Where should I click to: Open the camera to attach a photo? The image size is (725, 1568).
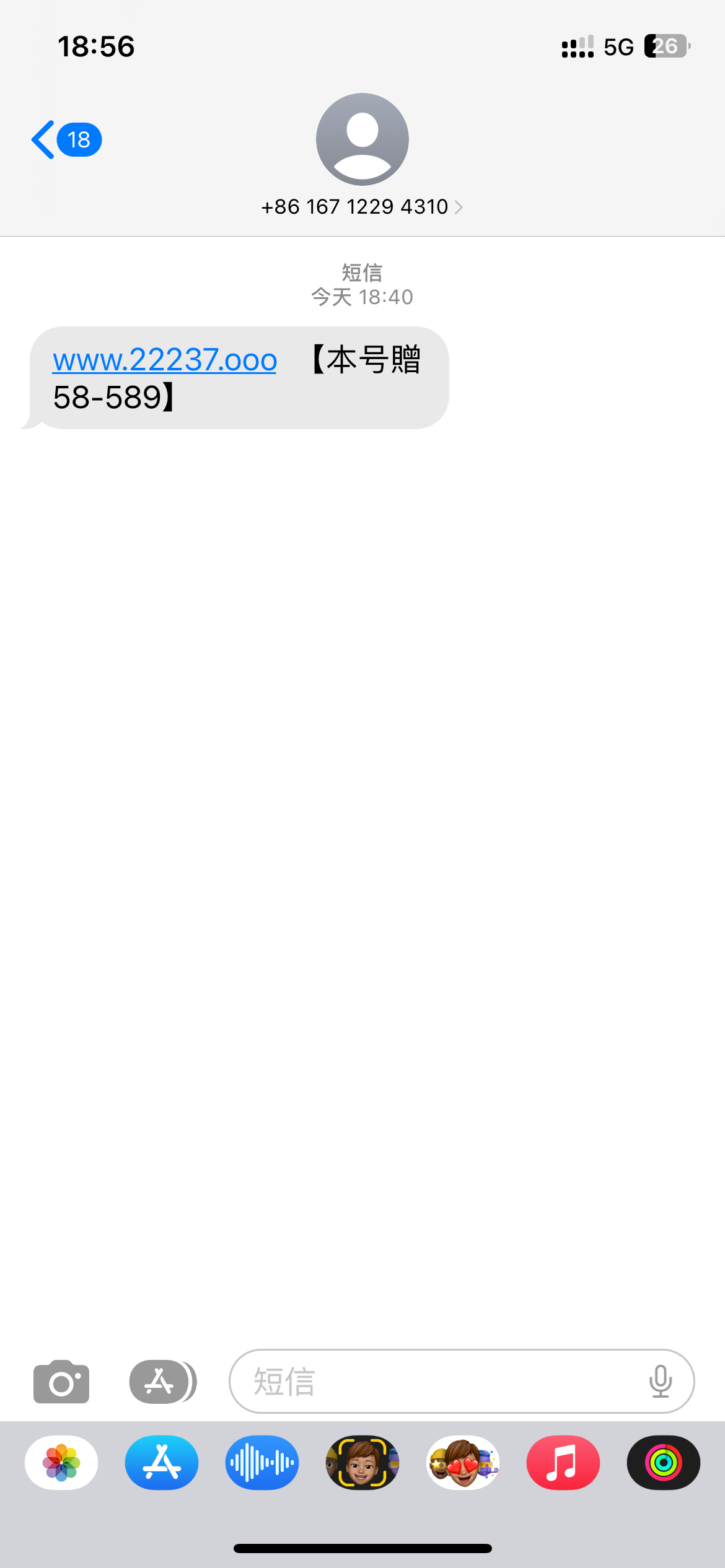coord(61,1382)
